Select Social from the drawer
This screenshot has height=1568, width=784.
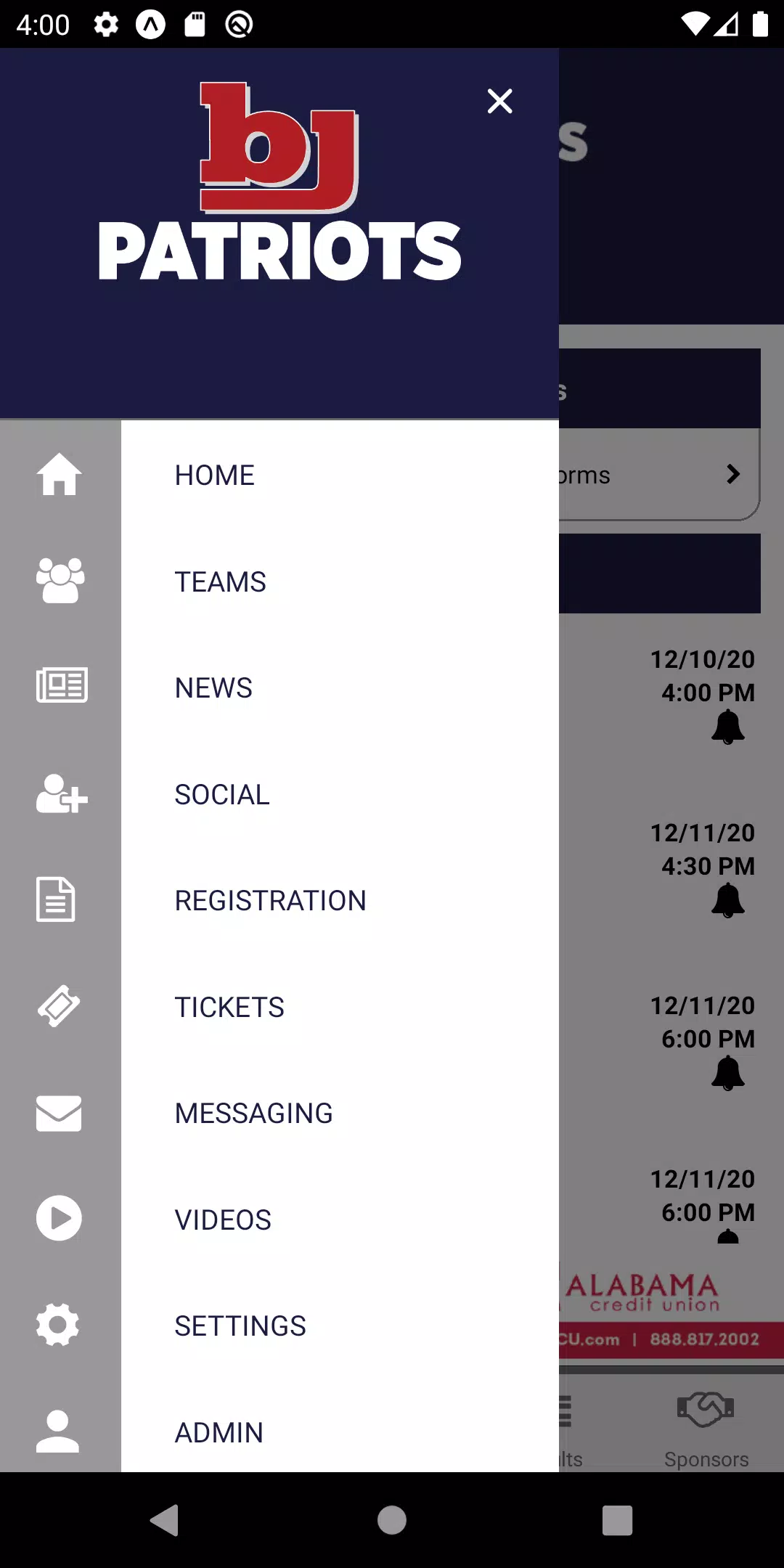click(222, 795)
